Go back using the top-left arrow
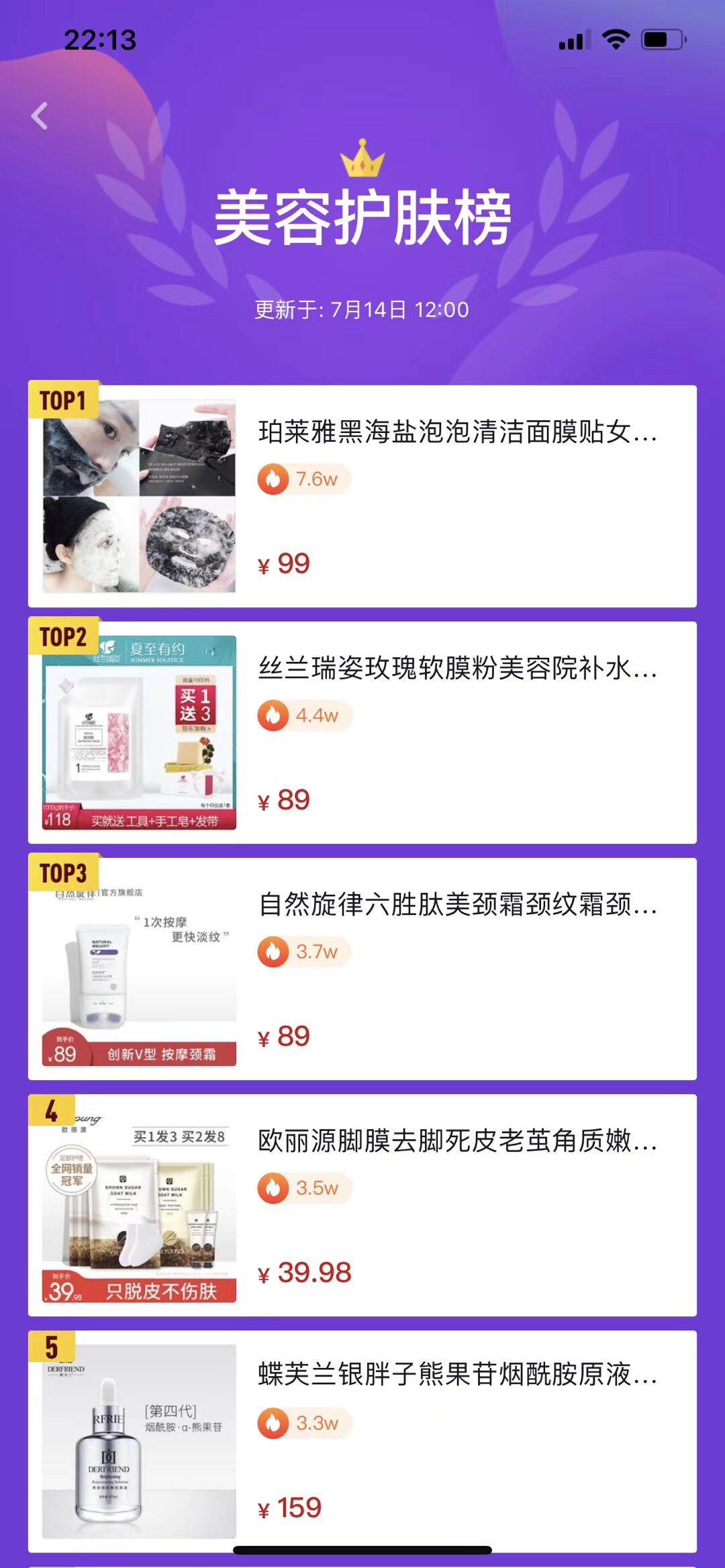Image resolution: width=725 pixels, height=1568 pixels. pyautogui.click(x=40, y=116)
